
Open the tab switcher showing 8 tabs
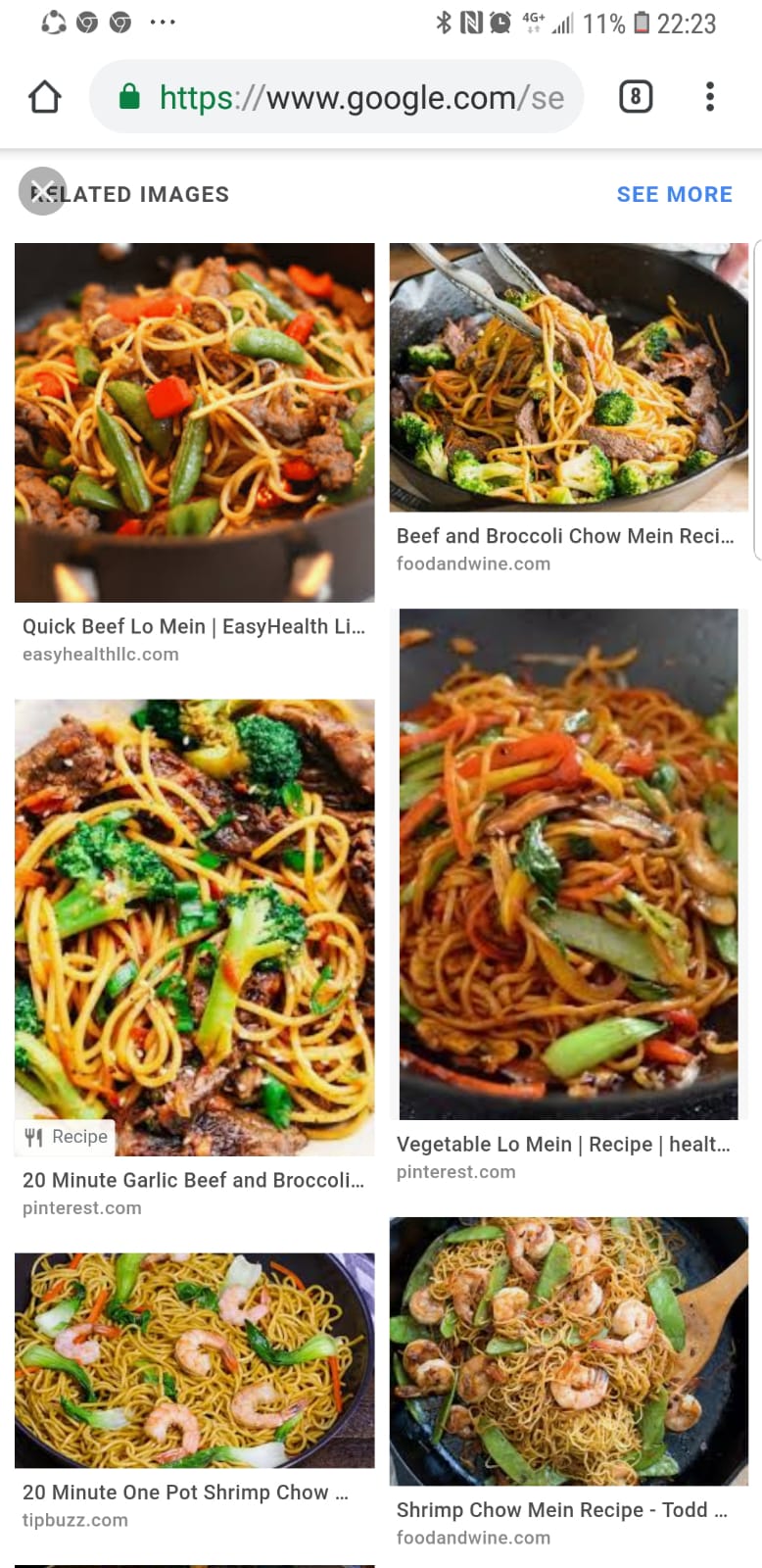(635, 96)
